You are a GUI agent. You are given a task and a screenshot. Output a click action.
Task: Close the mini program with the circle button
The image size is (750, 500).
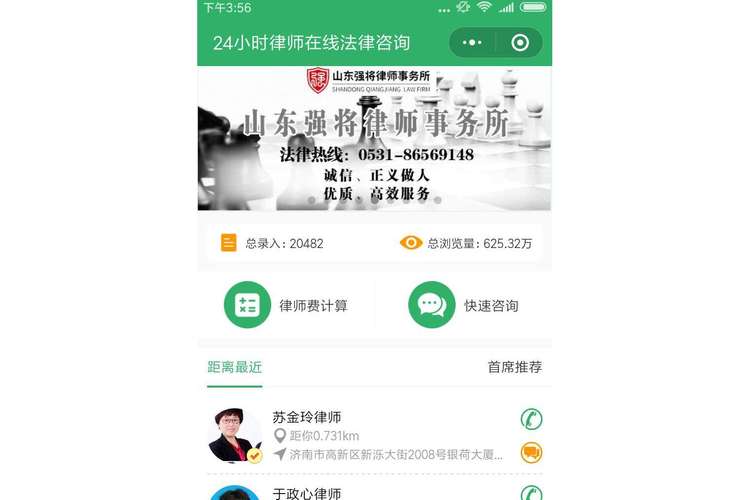[519, 43]
